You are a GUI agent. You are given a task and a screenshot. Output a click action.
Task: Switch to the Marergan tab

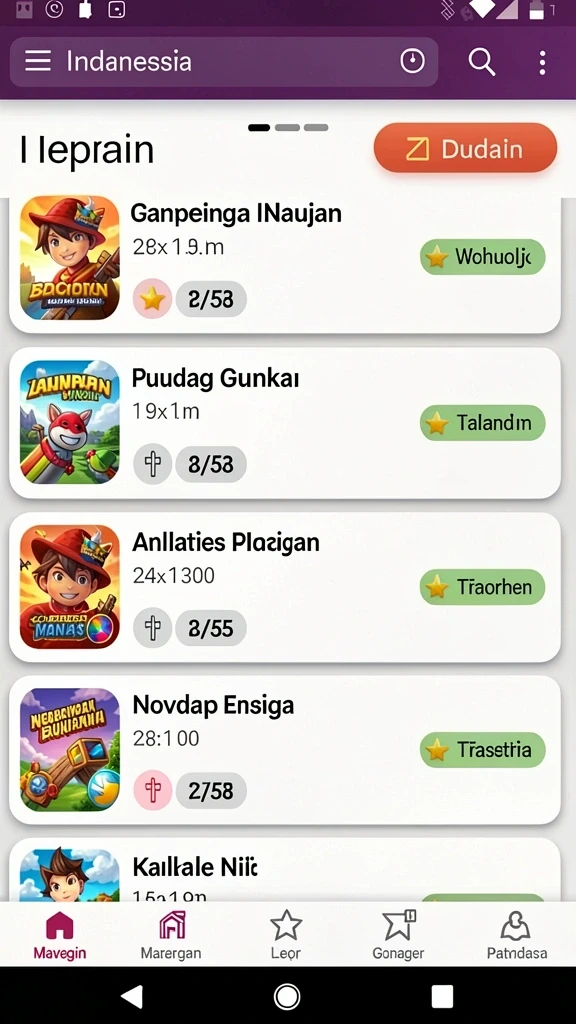click(171, 935)
